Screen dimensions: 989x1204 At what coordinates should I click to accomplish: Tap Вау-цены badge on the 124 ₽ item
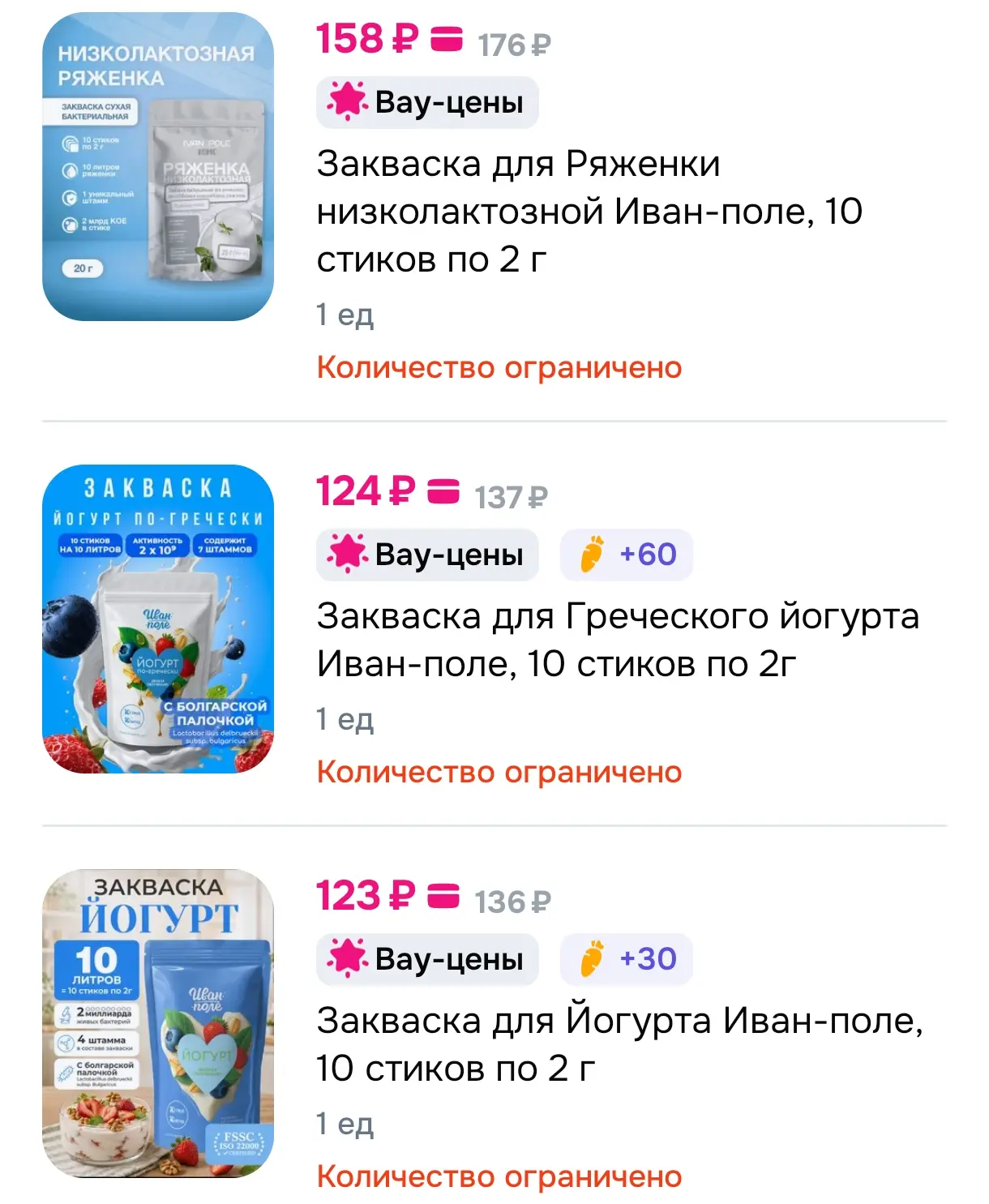pyautogui.click(x=427, y=555)
